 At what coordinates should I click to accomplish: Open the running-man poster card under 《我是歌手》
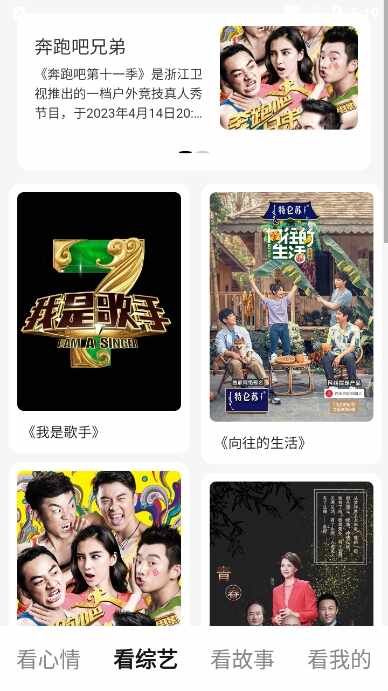(x=99, y=546)
